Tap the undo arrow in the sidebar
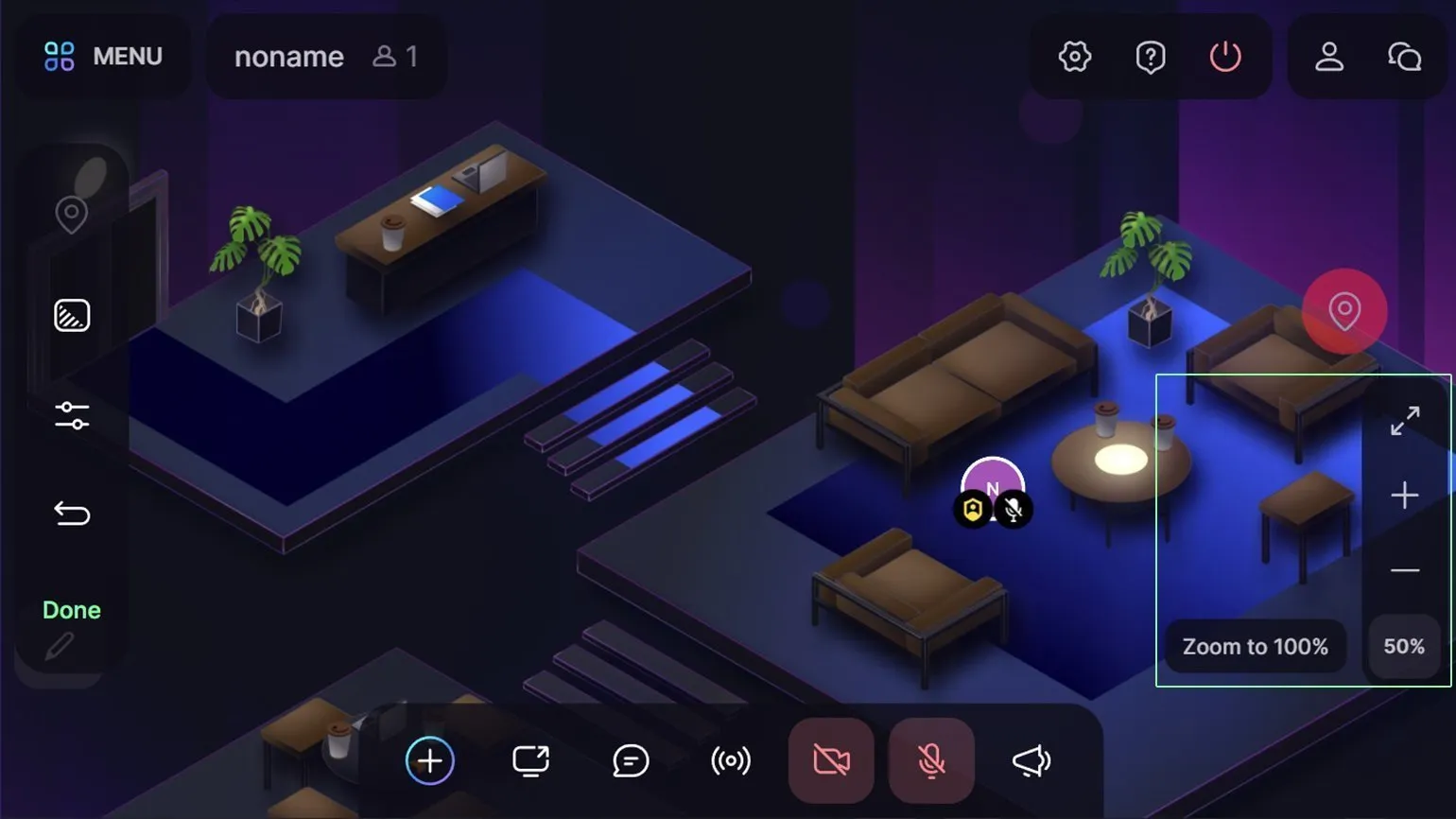Viewport: 1456px width, 819px height. point(72,514)
